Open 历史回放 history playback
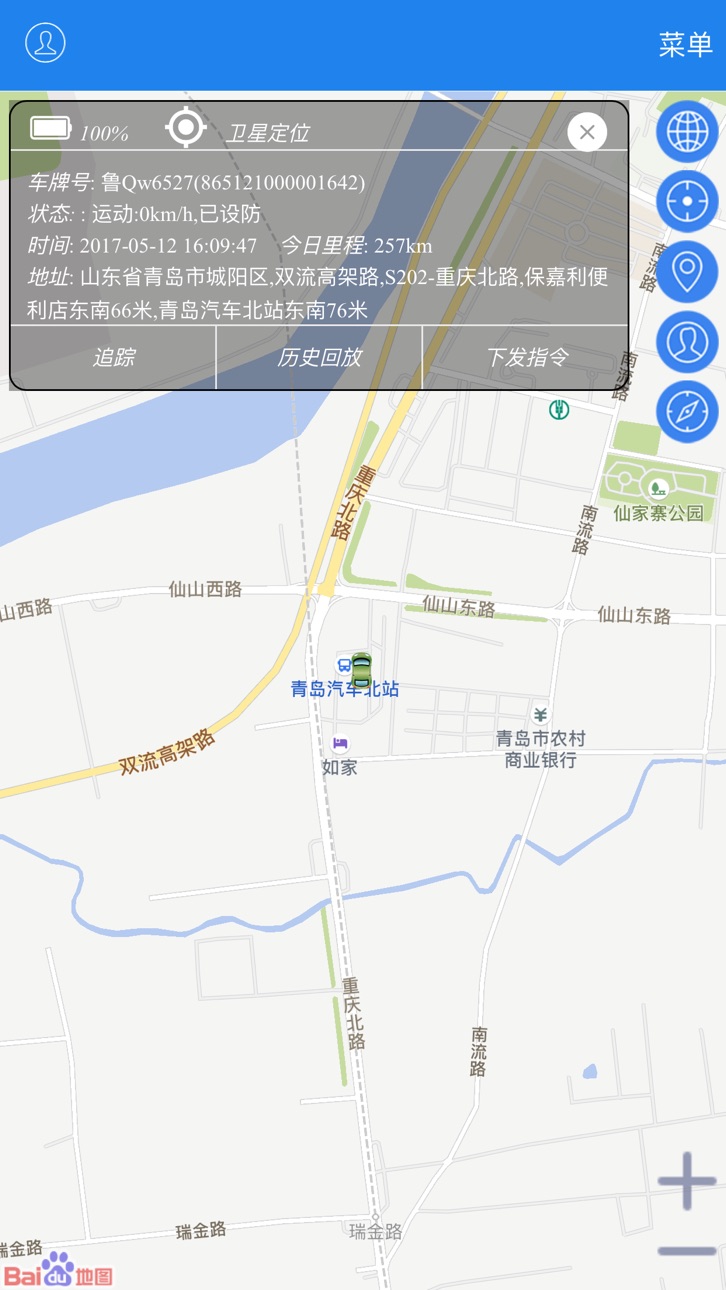The image size is (726, 1290). 319,357
